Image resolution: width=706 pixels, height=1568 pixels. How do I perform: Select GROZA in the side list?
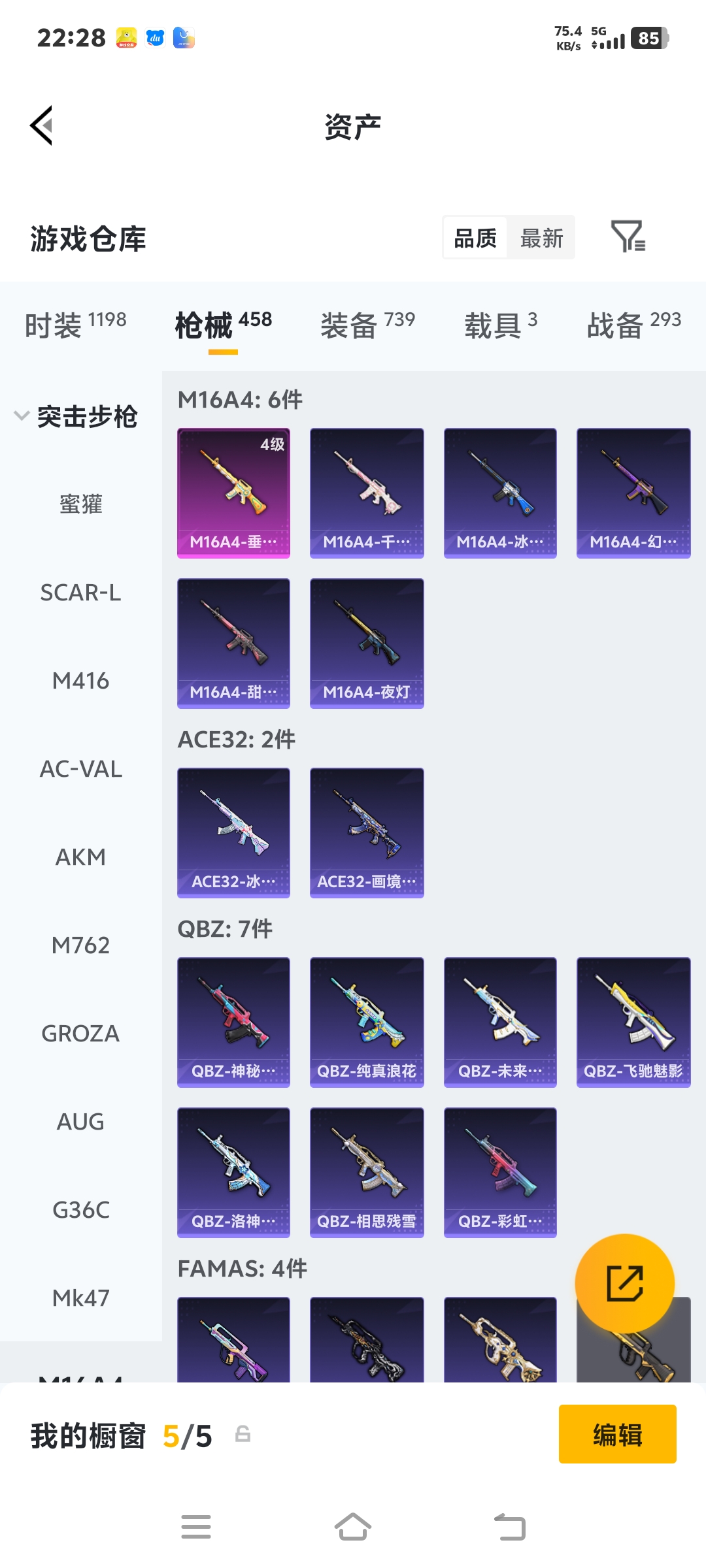(81, 1034)
